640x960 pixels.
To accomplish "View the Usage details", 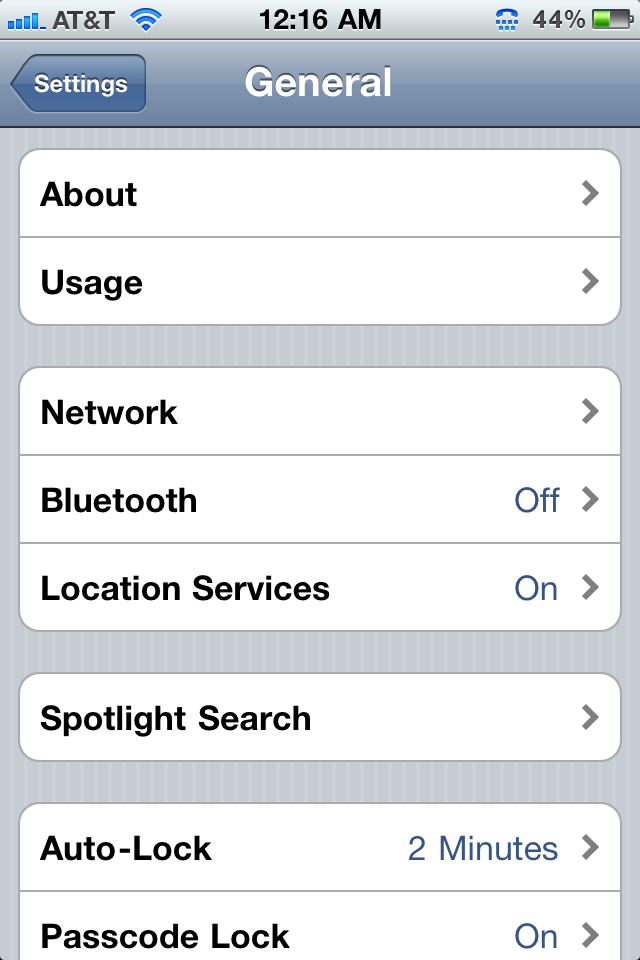I will tap(320, 282).
